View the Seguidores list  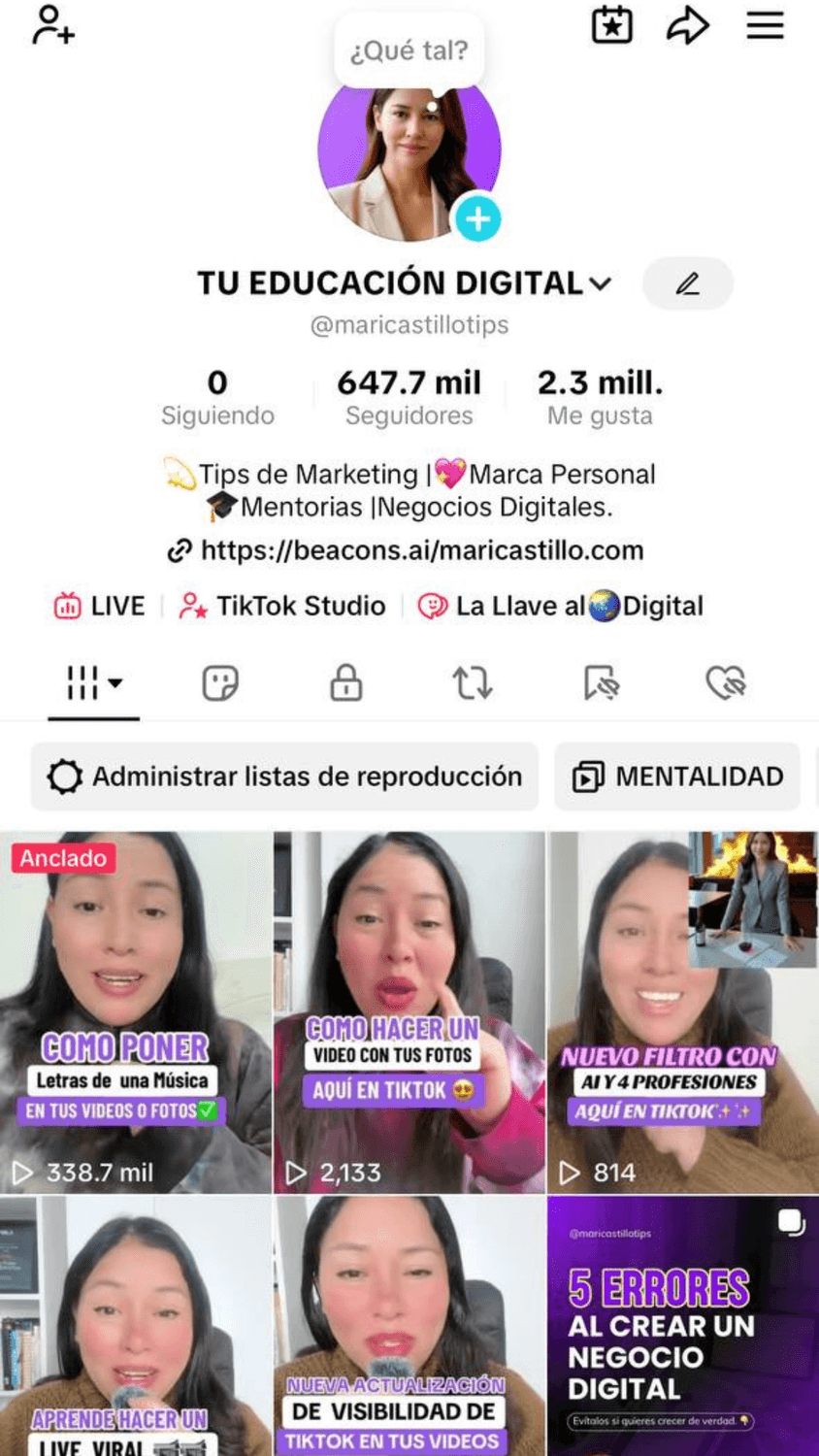coord(409,397)
